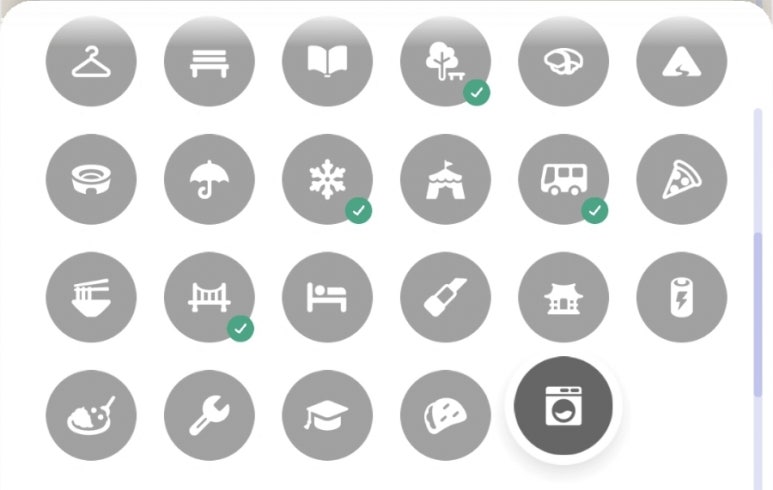Select the taco icon
This screenshot has height=490, width=773.
point(445,415)
